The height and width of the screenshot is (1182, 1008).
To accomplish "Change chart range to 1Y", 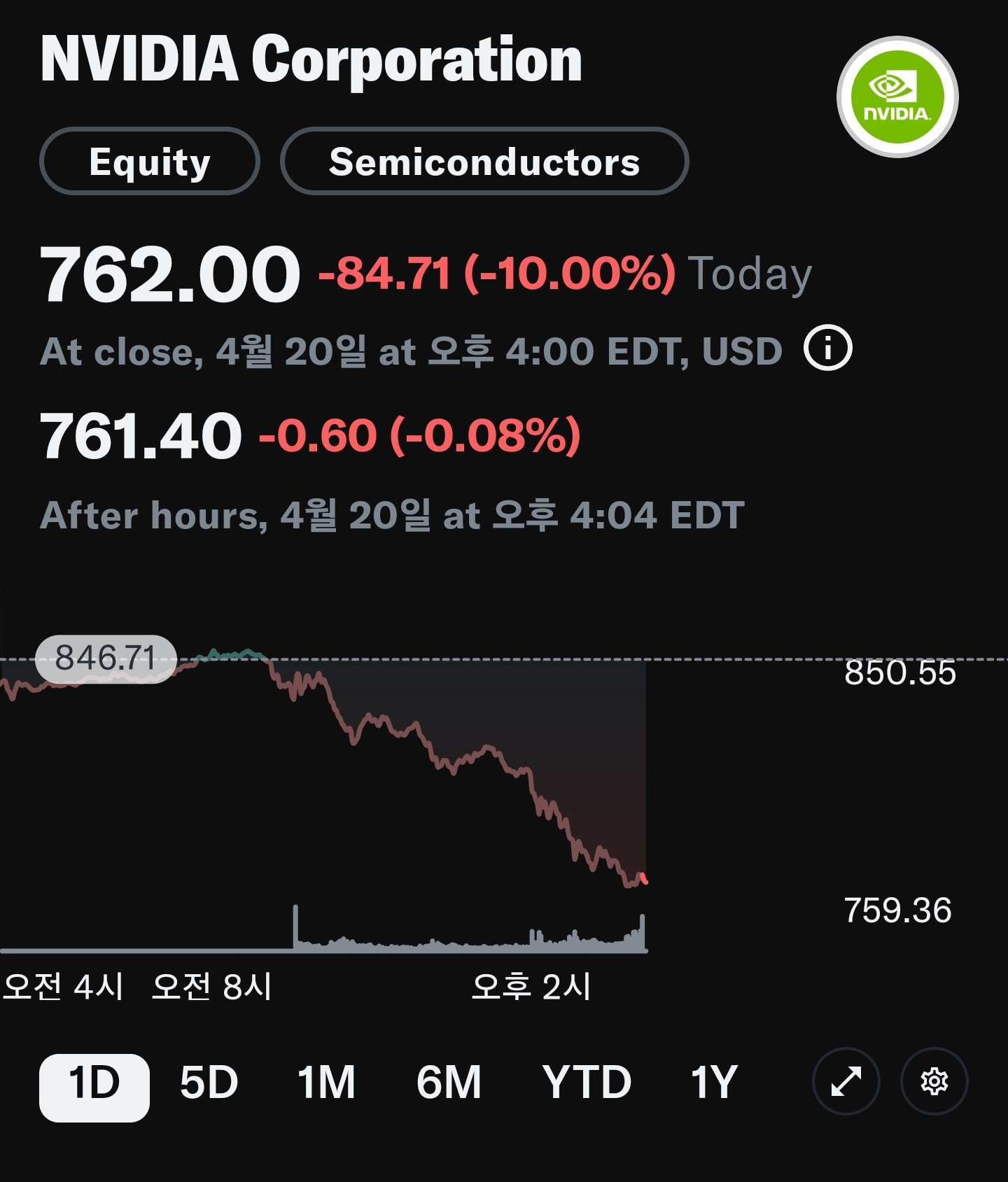I will click(714, 1083).
